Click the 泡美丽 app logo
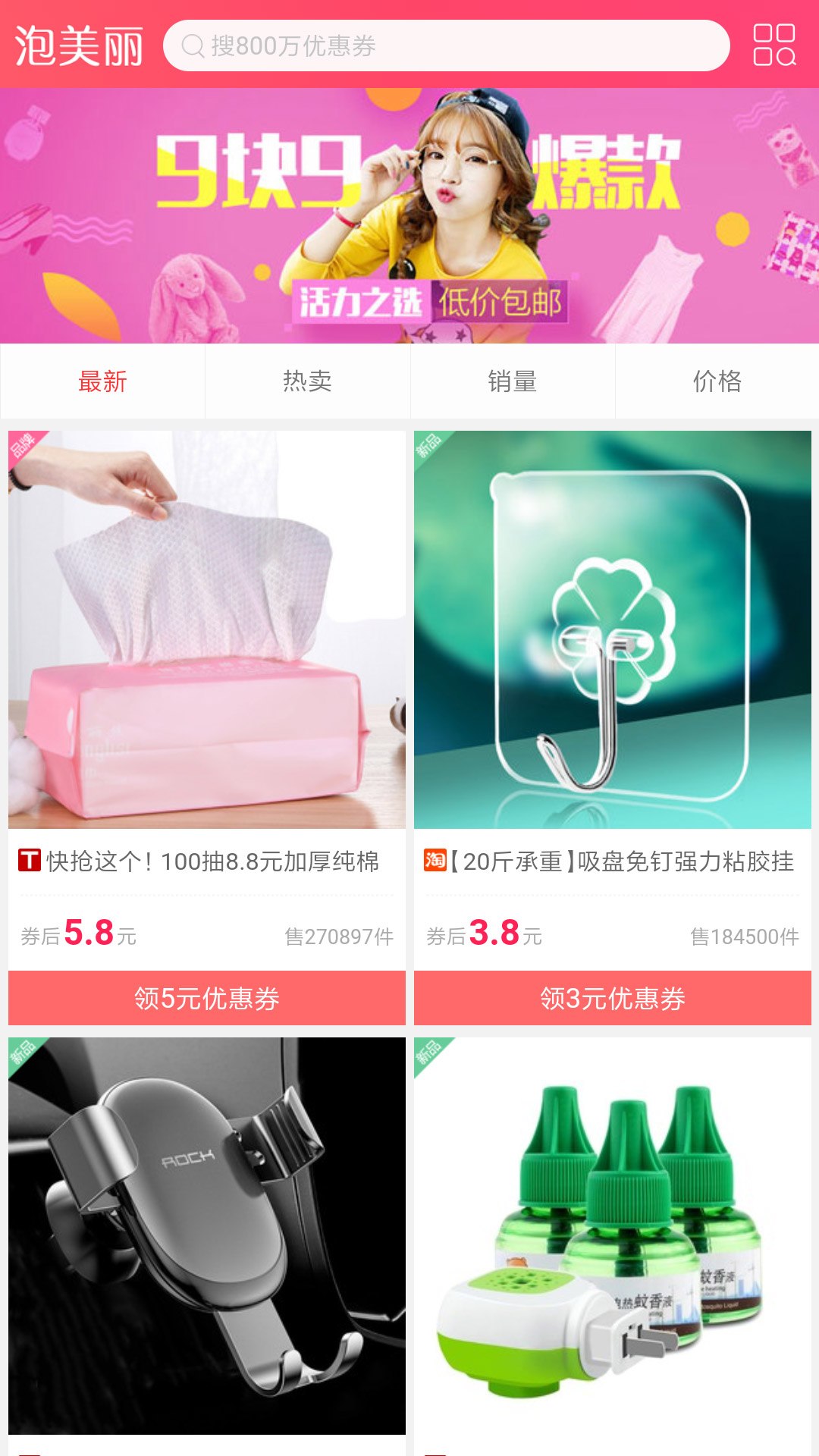This screenshot has height=1456, width=819. 80,45
